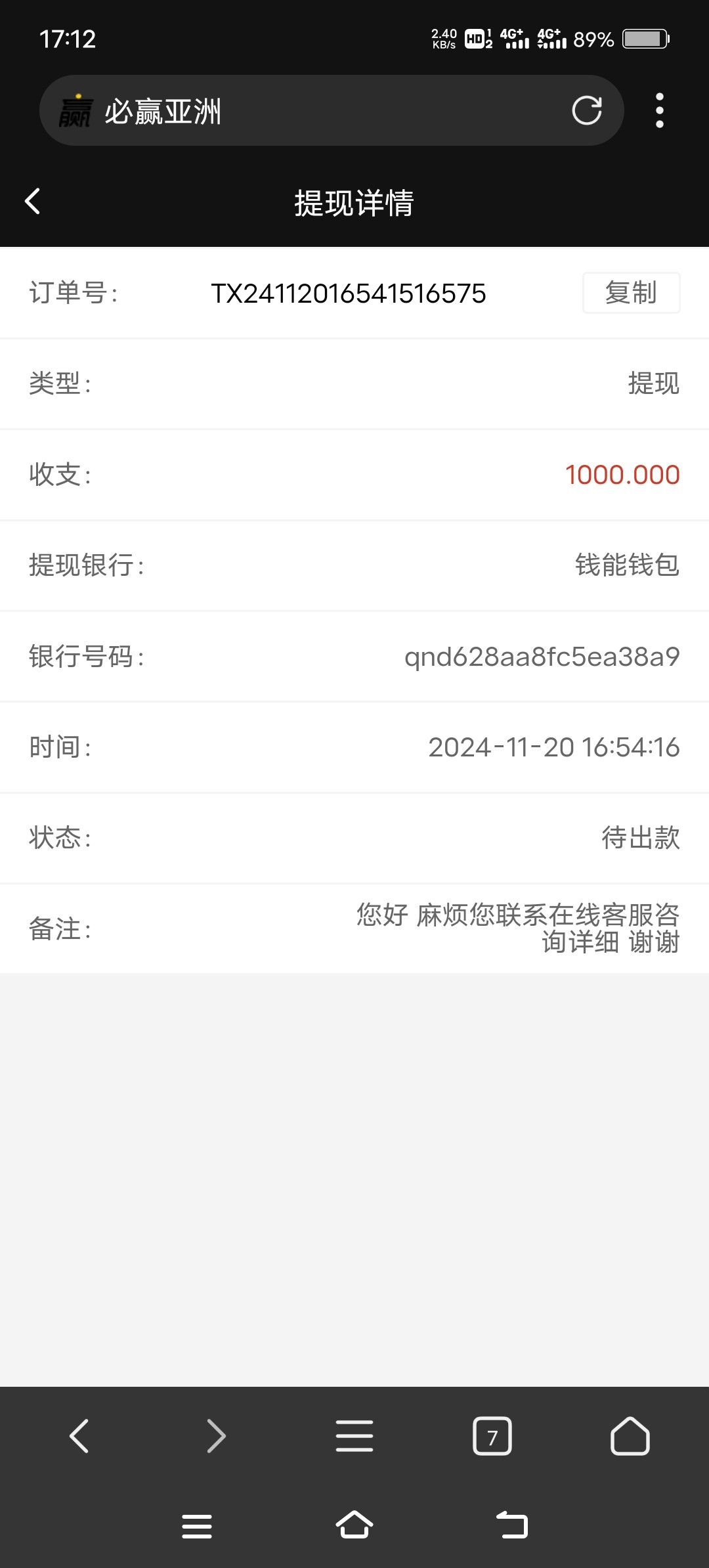Image resolution: width=709 pixels, height=1568 pixels.
Task: Open the browser's three-dot overflow menu
Action: coord(660,110)
